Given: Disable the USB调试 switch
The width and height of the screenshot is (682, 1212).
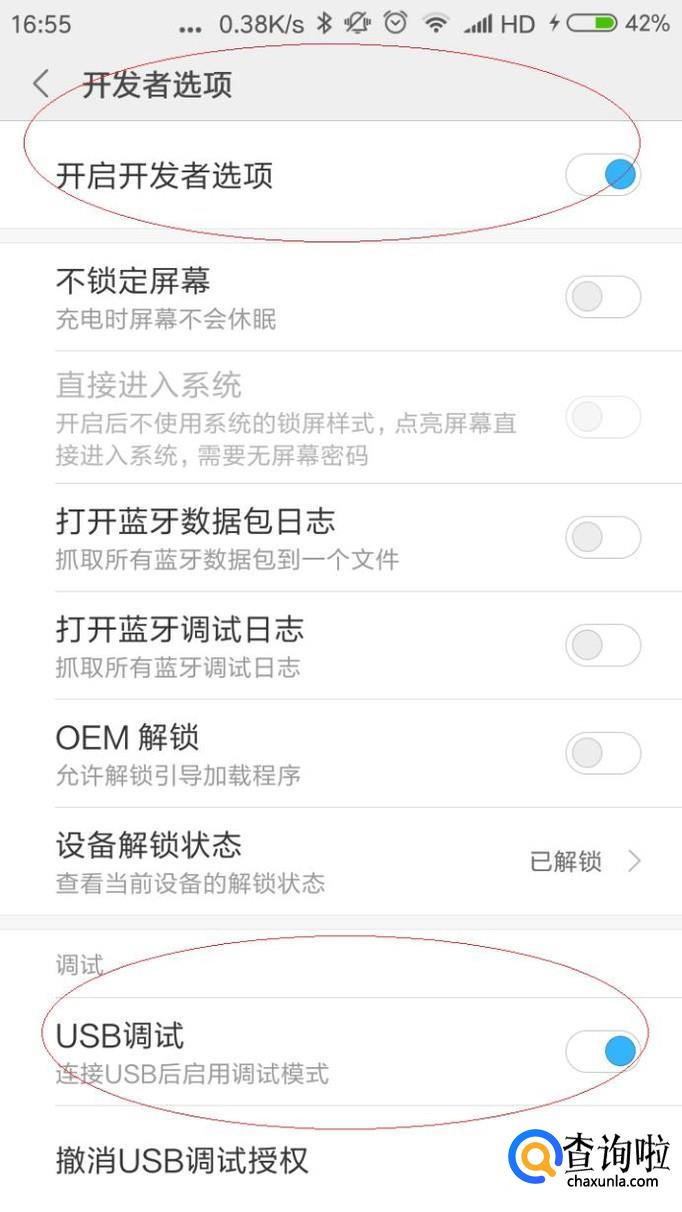Looking at the screenshot, I should tap(602, 1051).
